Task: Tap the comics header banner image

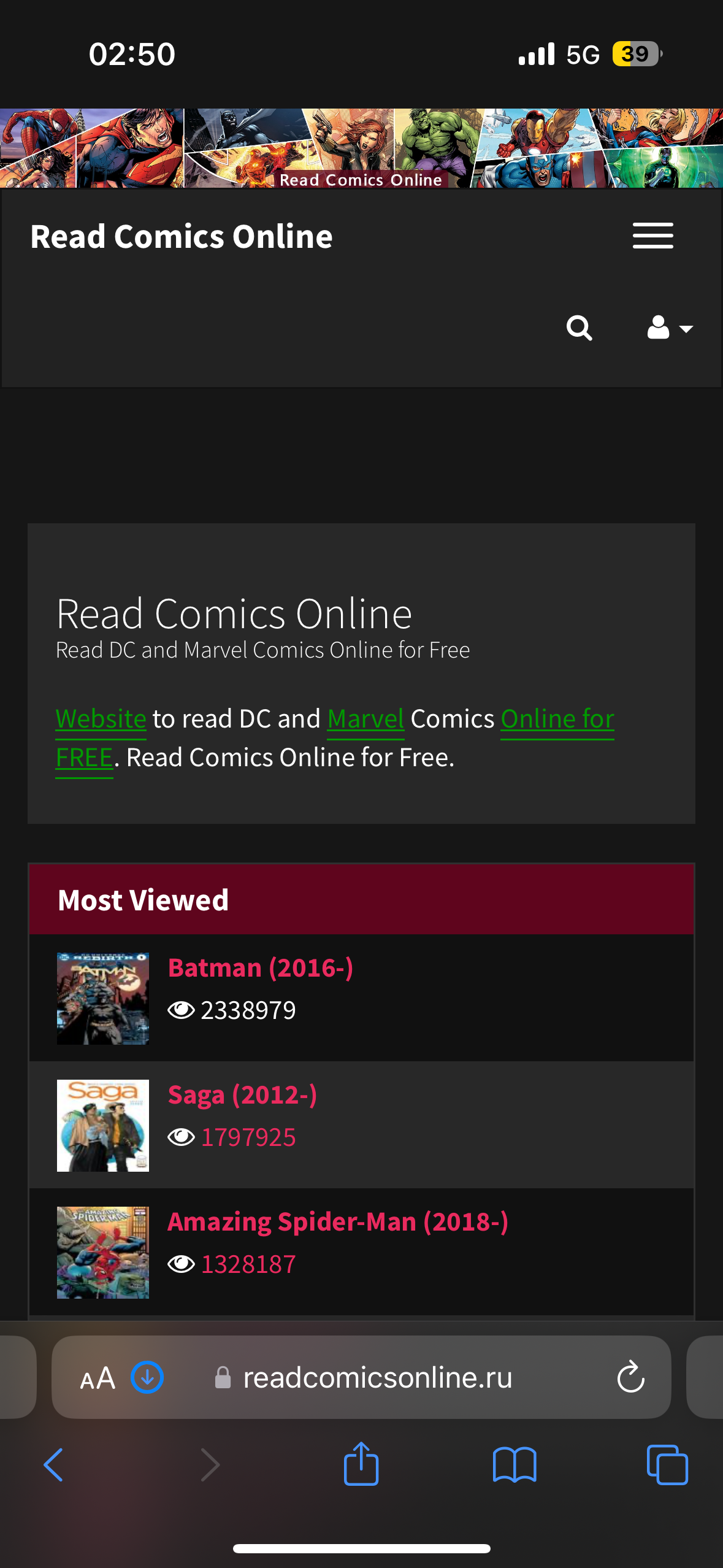Action: pos(361,148)
